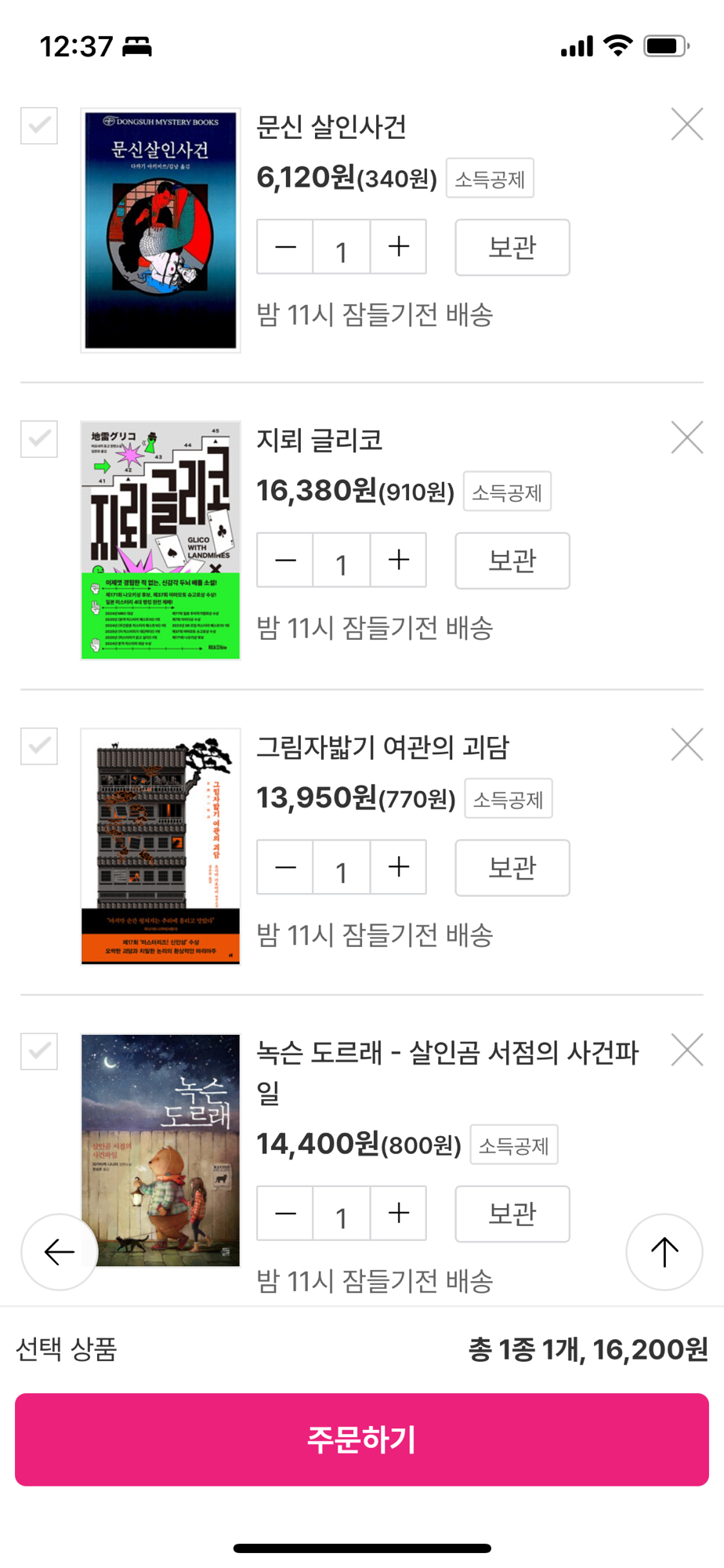Jump to top with the up arrow button
724x1568 pixels.
[664, 1251]
